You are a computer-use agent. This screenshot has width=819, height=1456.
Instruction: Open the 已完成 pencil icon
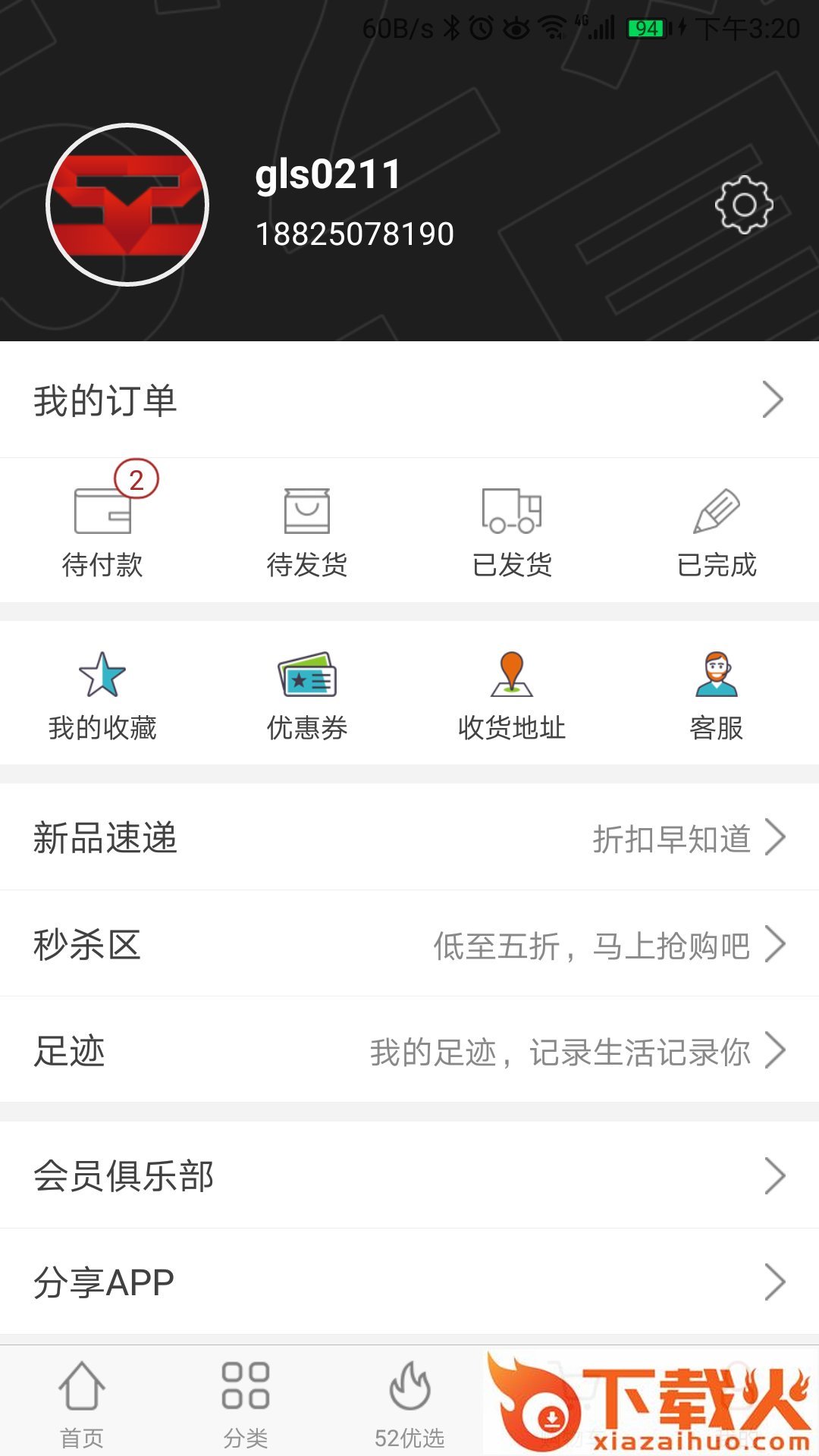[717, 510]
